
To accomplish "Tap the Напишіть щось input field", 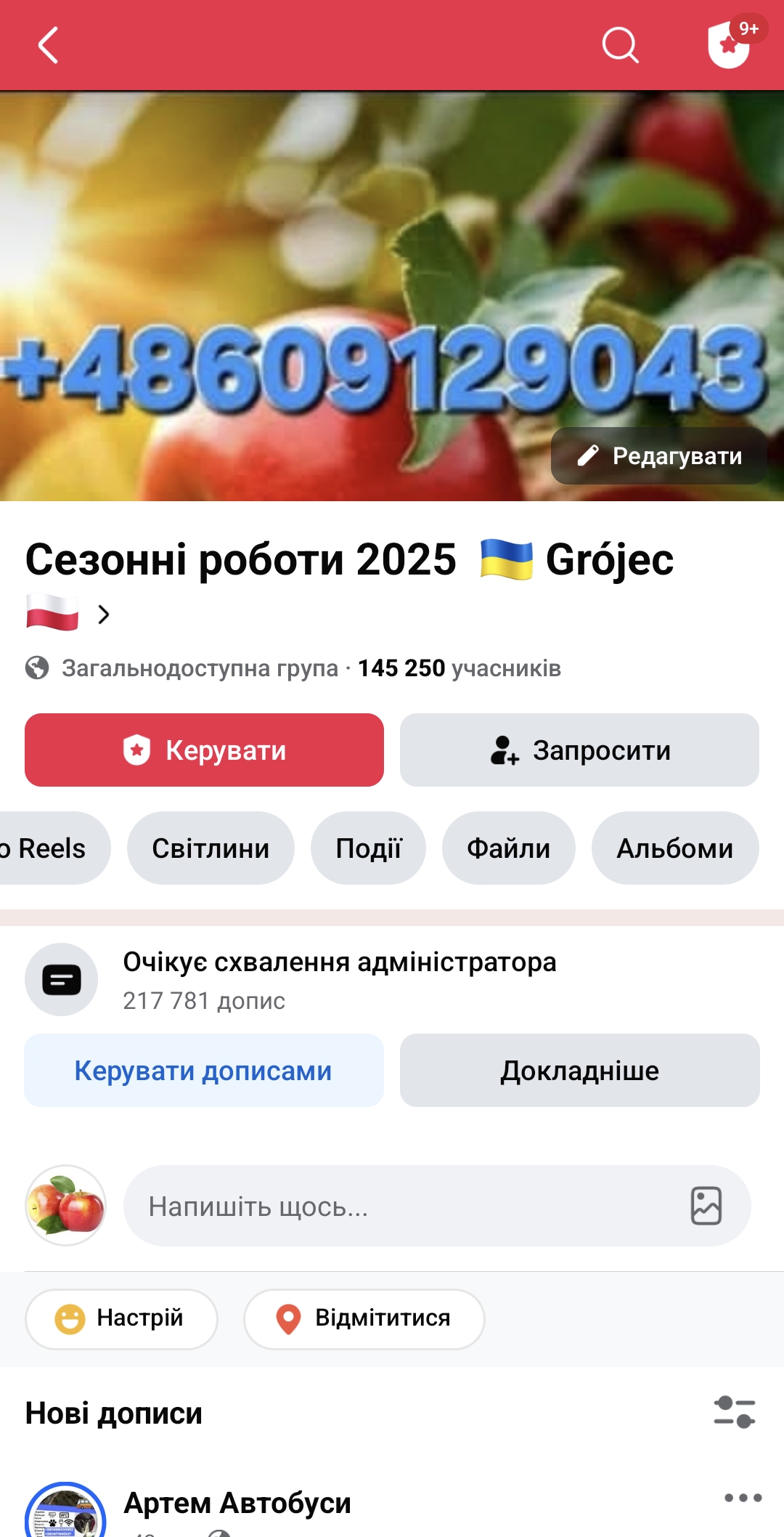I will (363, 1205).
